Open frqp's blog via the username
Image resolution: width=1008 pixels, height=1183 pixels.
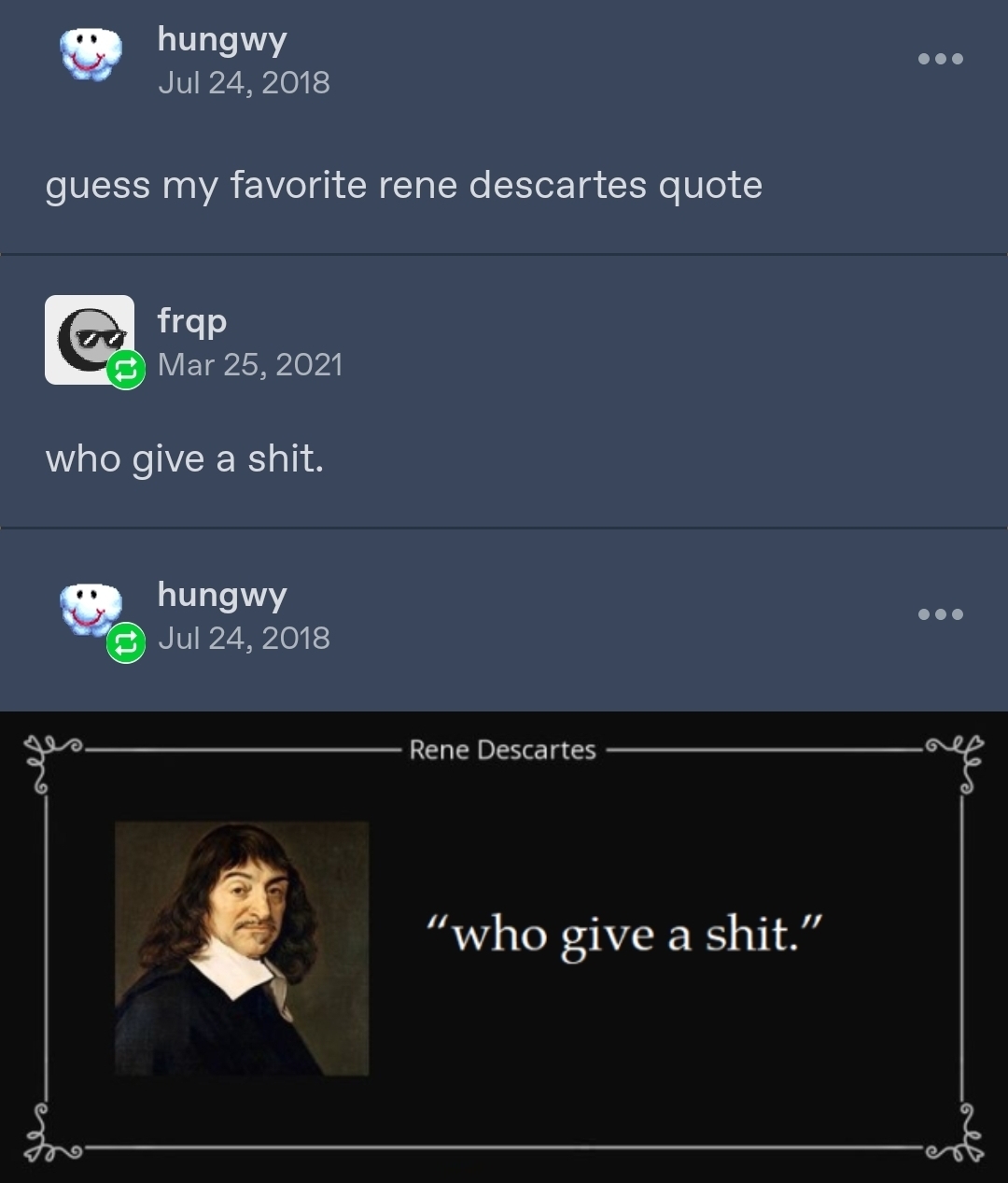click(192, 320)
